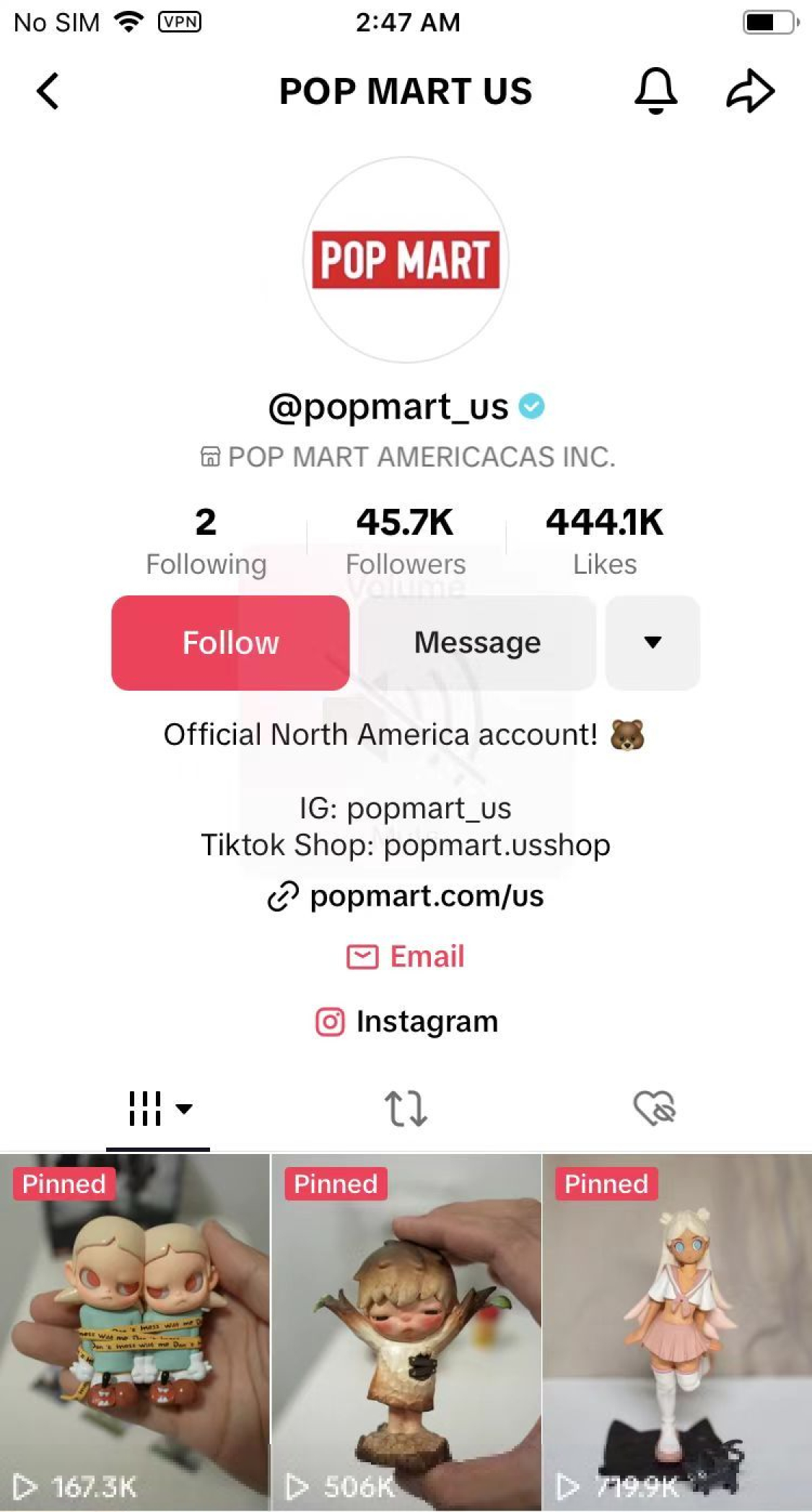Expand suggested accounts dropdown arrow
Viewport: 812px width, 1512px height.
(652, 642)
